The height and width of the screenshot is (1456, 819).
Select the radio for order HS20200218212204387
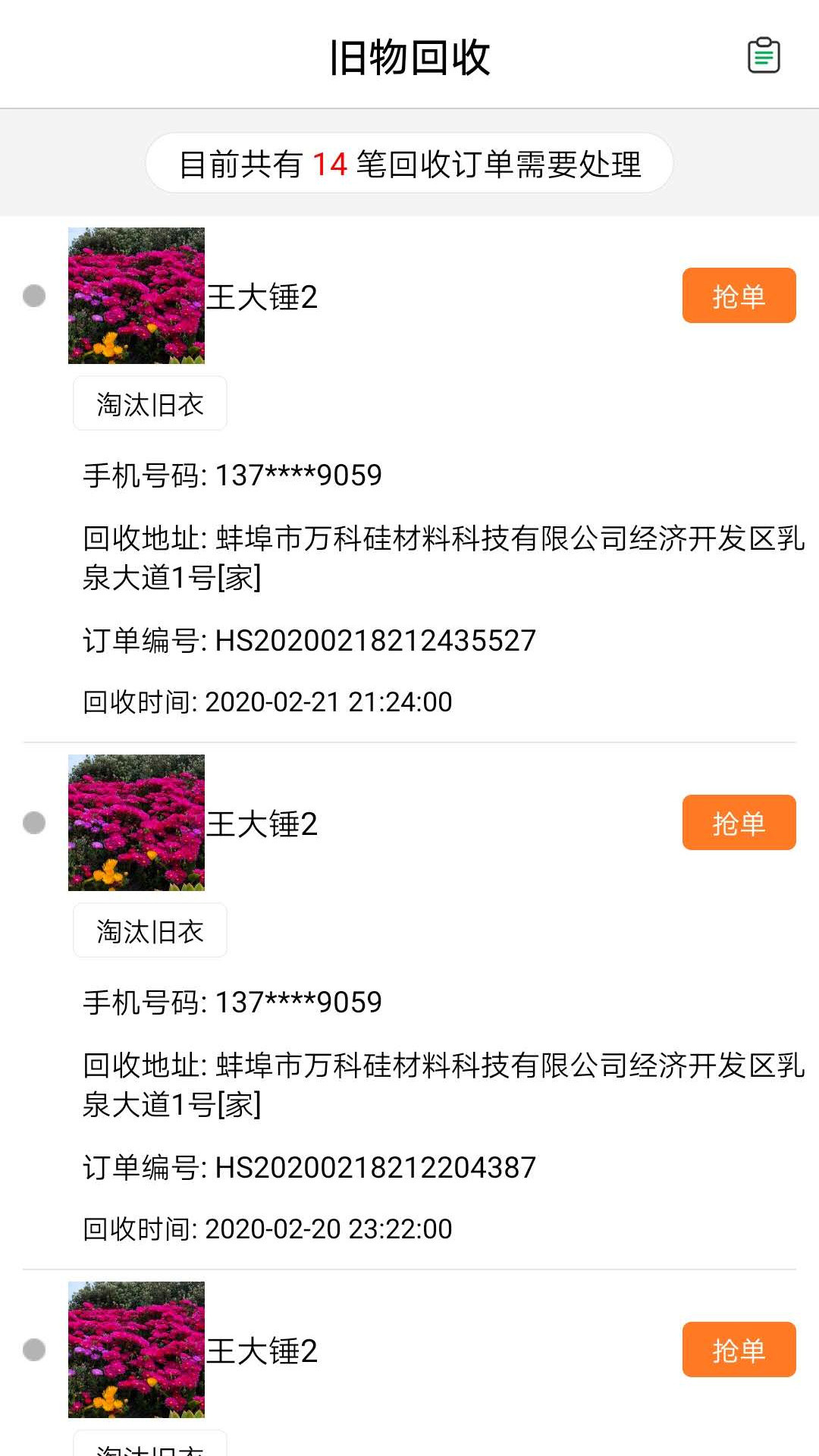(x=34, y=823)
